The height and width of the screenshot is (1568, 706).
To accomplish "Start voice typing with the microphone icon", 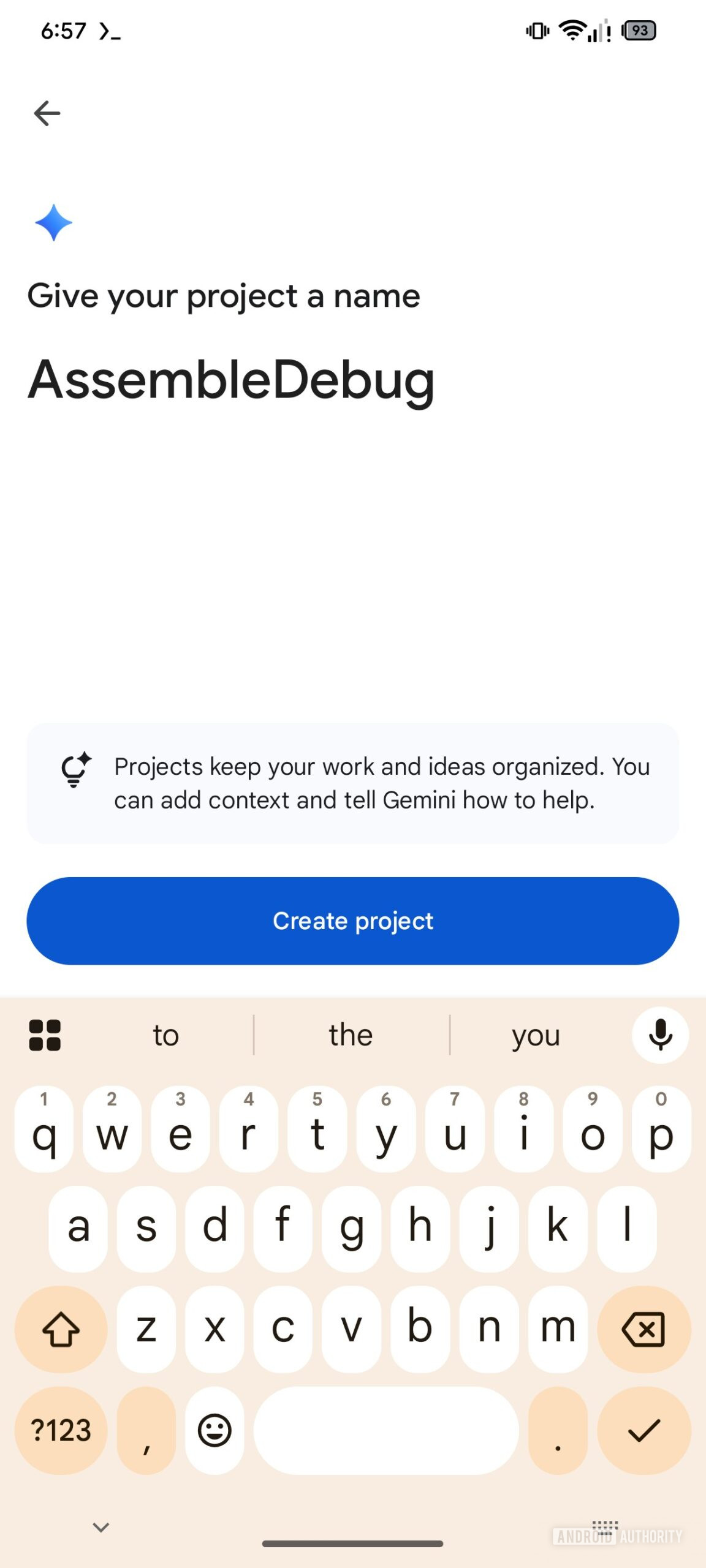I will [x=659, y=1035].
